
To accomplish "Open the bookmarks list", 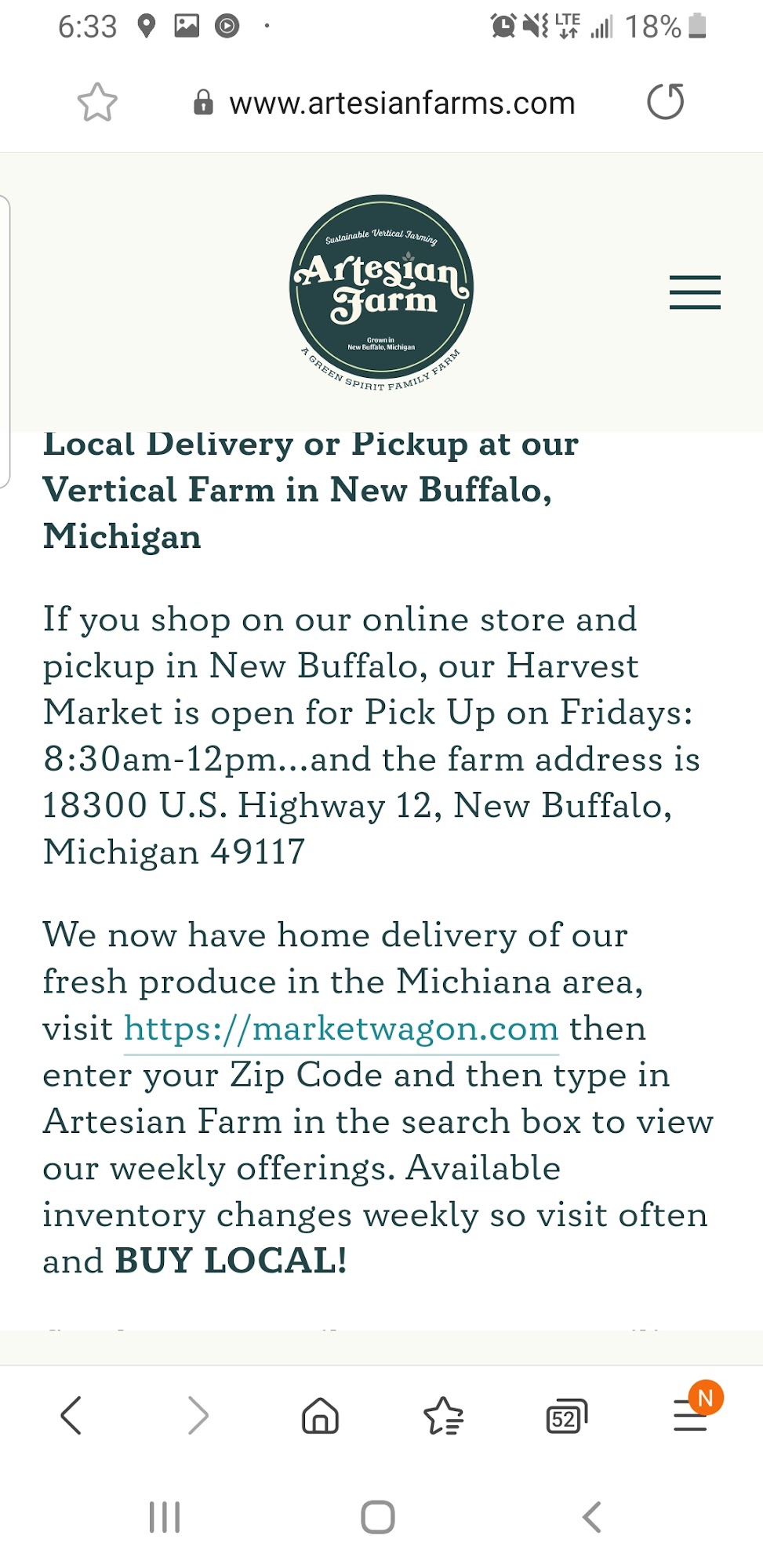I will pyautogui.click(x=443, y=1416).
